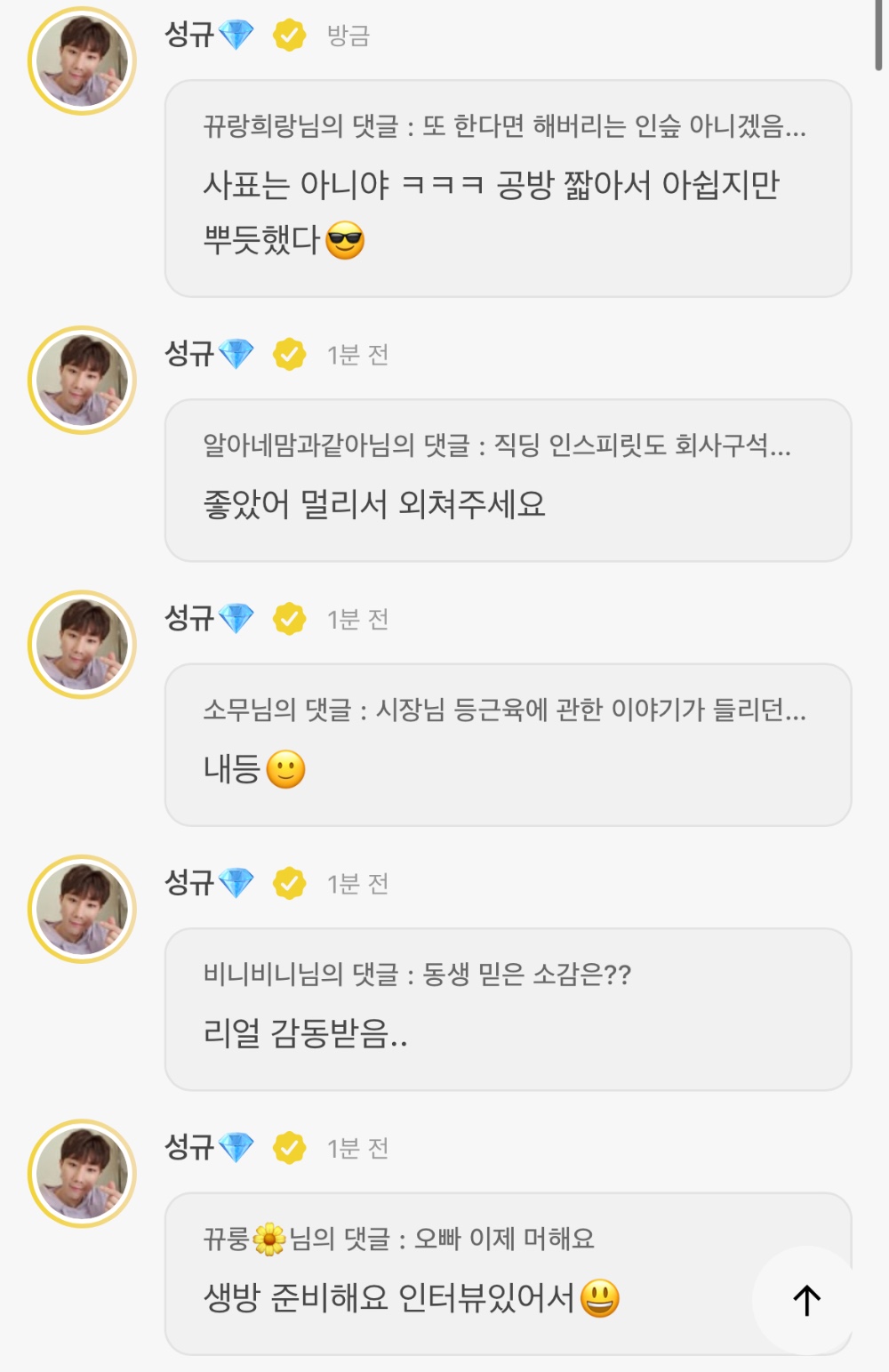Viewport: 889px width, 1372px height.
Task: Open 성규's reply to 알아네맘과같아's comment
Action: [x=508, y=480]
